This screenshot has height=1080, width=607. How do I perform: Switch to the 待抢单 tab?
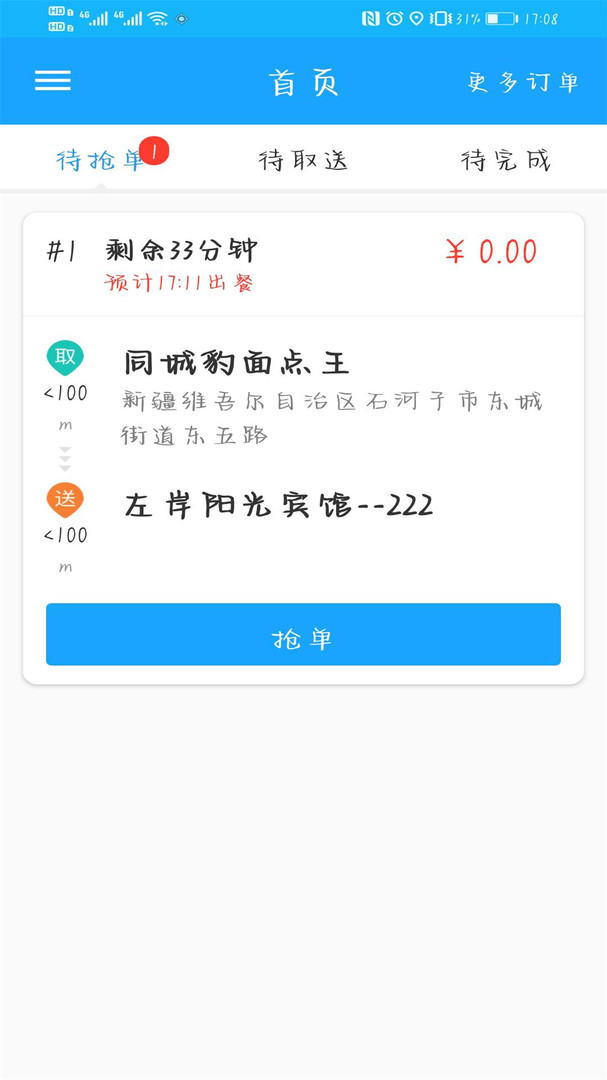click(101, 159)
